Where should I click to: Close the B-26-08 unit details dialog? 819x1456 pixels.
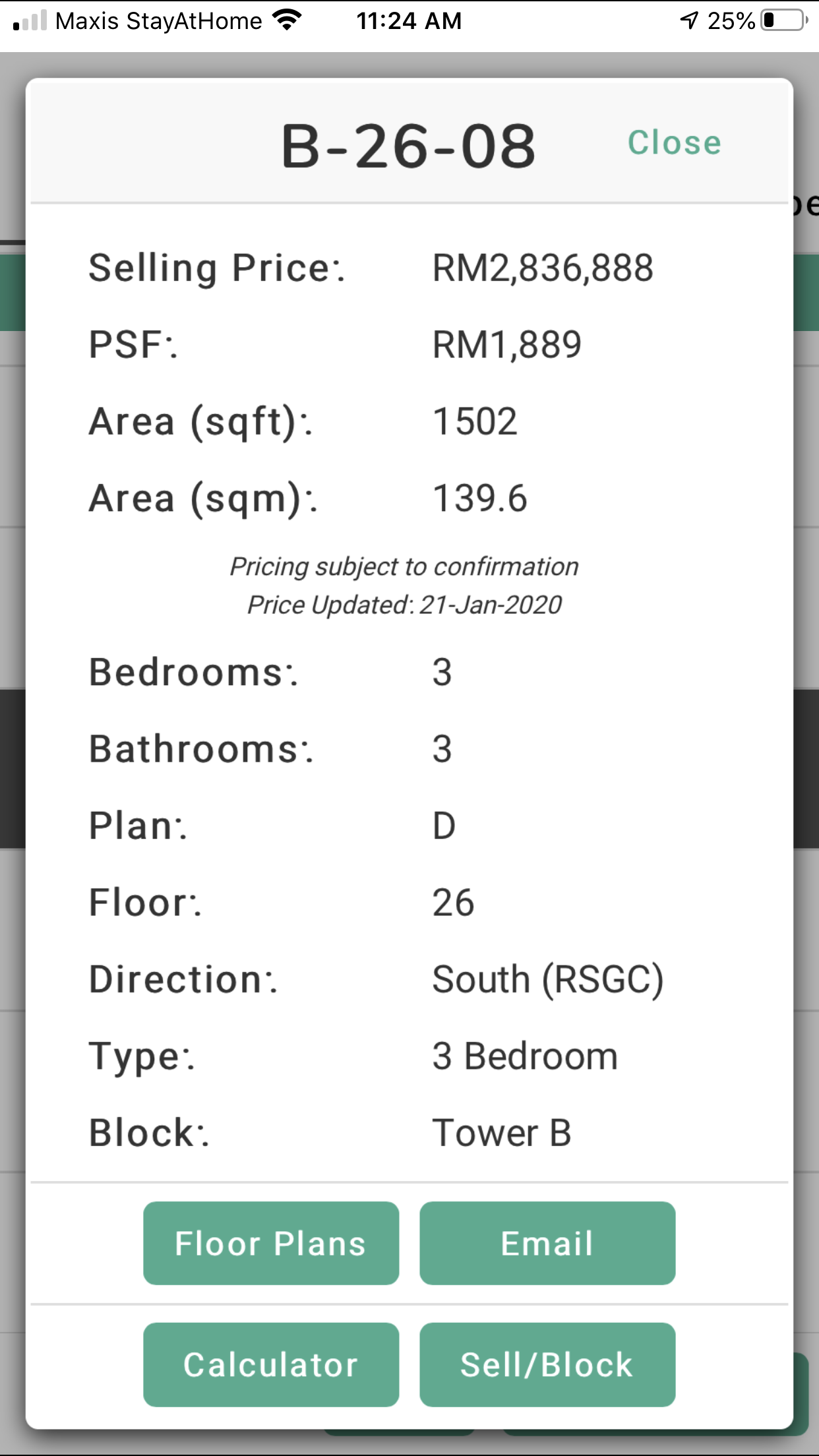pos(674,143)
